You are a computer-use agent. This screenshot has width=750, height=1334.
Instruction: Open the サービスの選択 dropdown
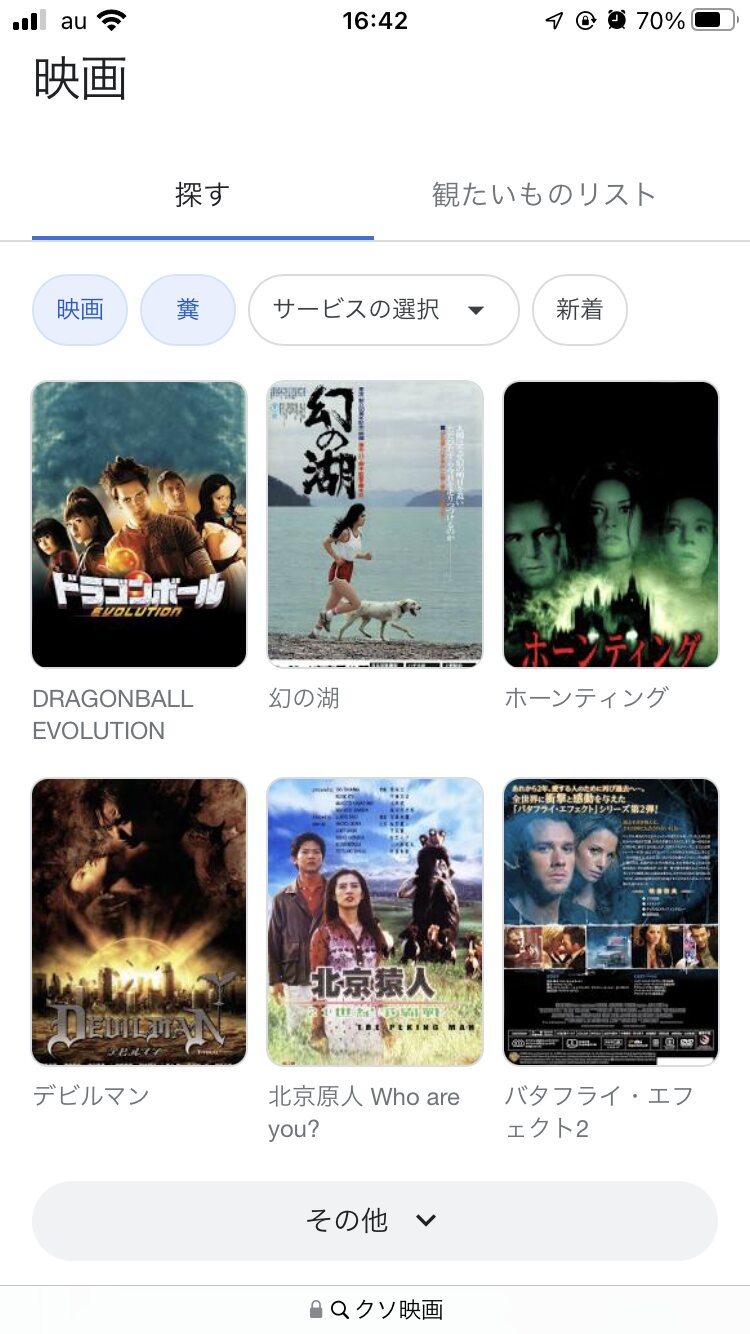(383, 310)
